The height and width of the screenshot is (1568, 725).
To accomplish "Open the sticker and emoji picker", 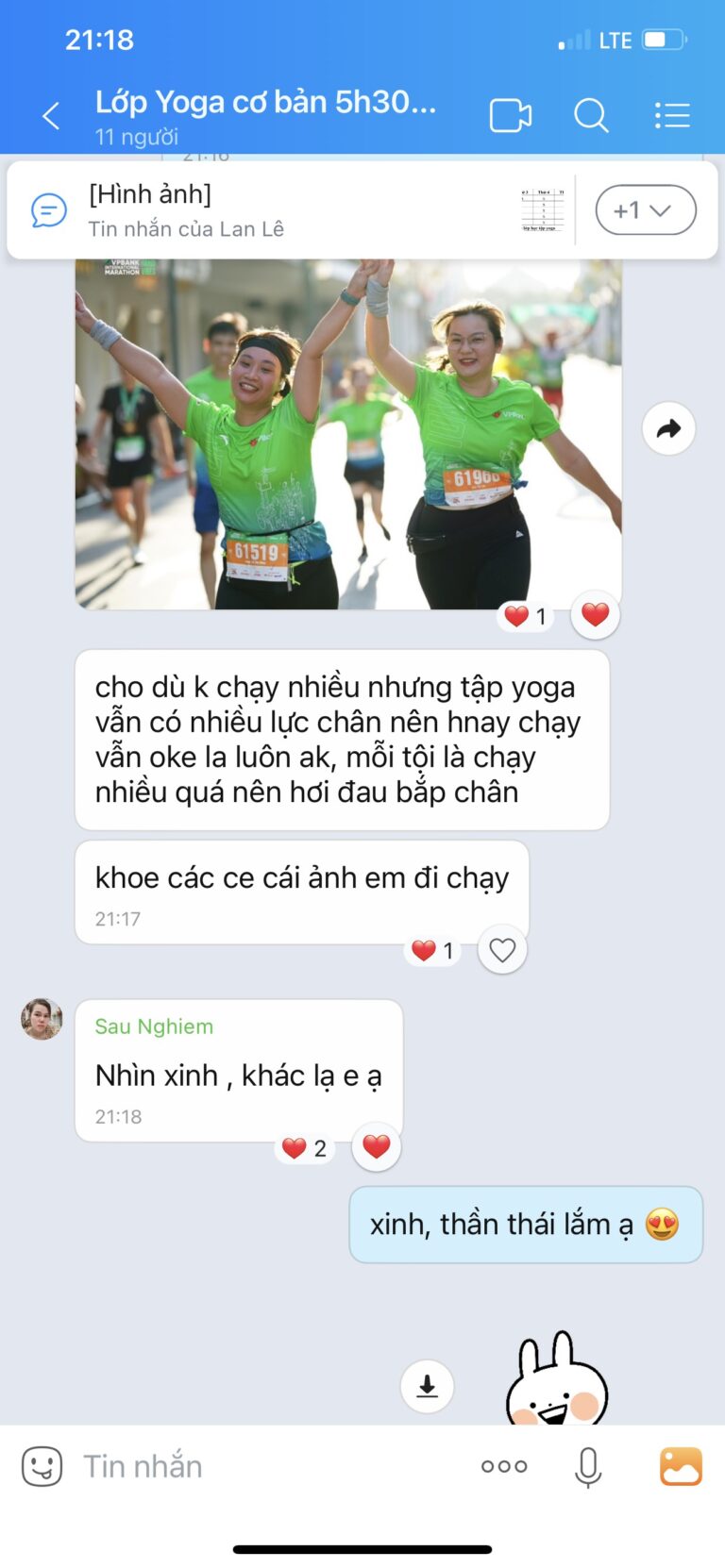I will [x=42, y=1466].
